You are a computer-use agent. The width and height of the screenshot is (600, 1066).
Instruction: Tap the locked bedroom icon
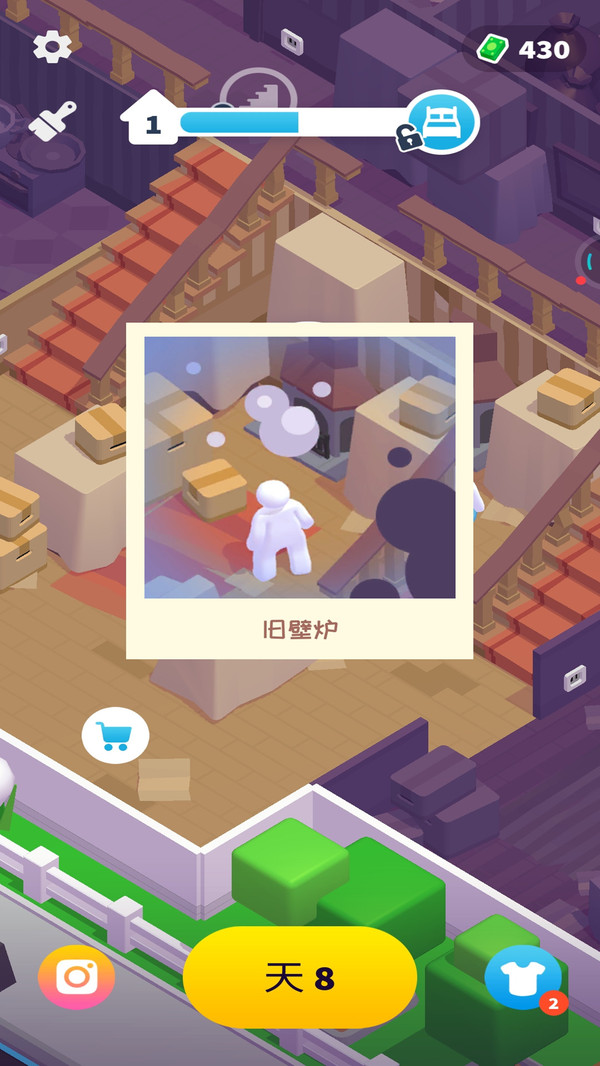[x=441, y=123]
